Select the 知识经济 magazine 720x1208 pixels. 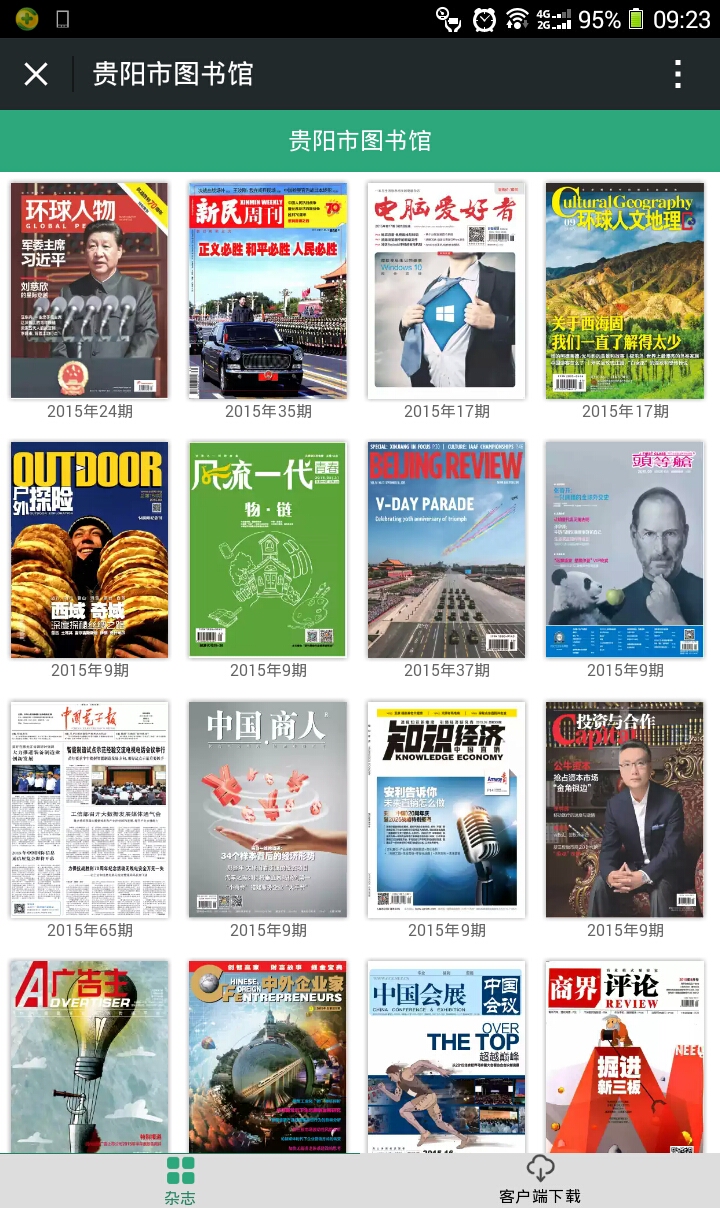pos(446,809)
